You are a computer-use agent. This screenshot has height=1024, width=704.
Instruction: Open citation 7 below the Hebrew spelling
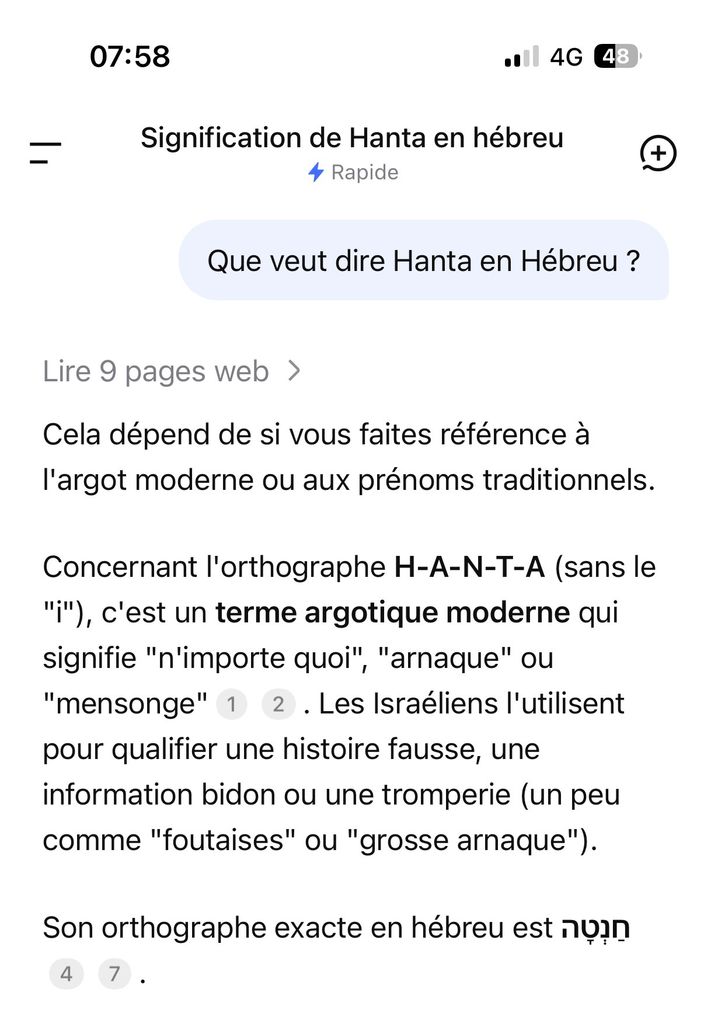[x=114, y=974]
